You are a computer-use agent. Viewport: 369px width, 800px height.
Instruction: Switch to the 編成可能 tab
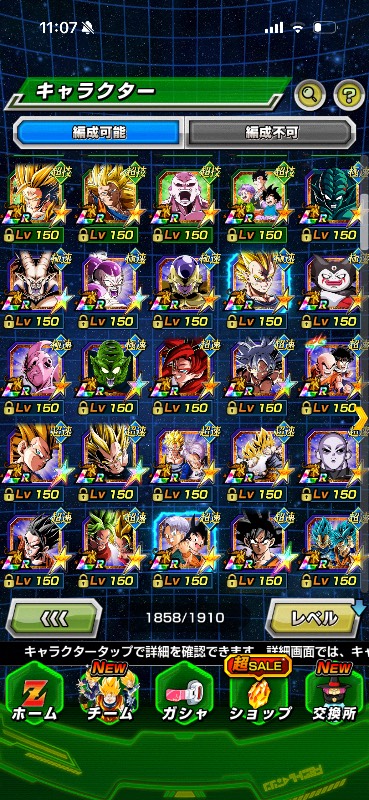tap(99, 133)
